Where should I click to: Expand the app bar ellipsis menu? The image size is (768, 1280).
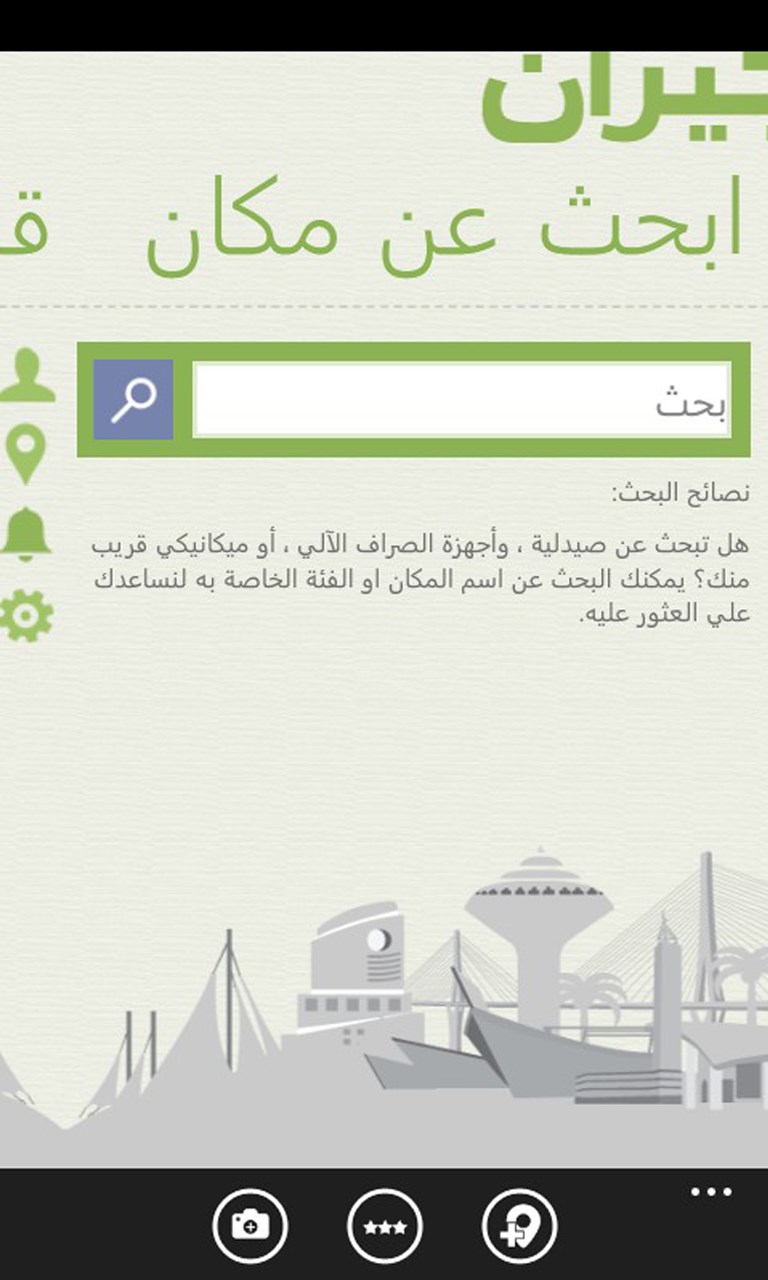click(711, 1191)
